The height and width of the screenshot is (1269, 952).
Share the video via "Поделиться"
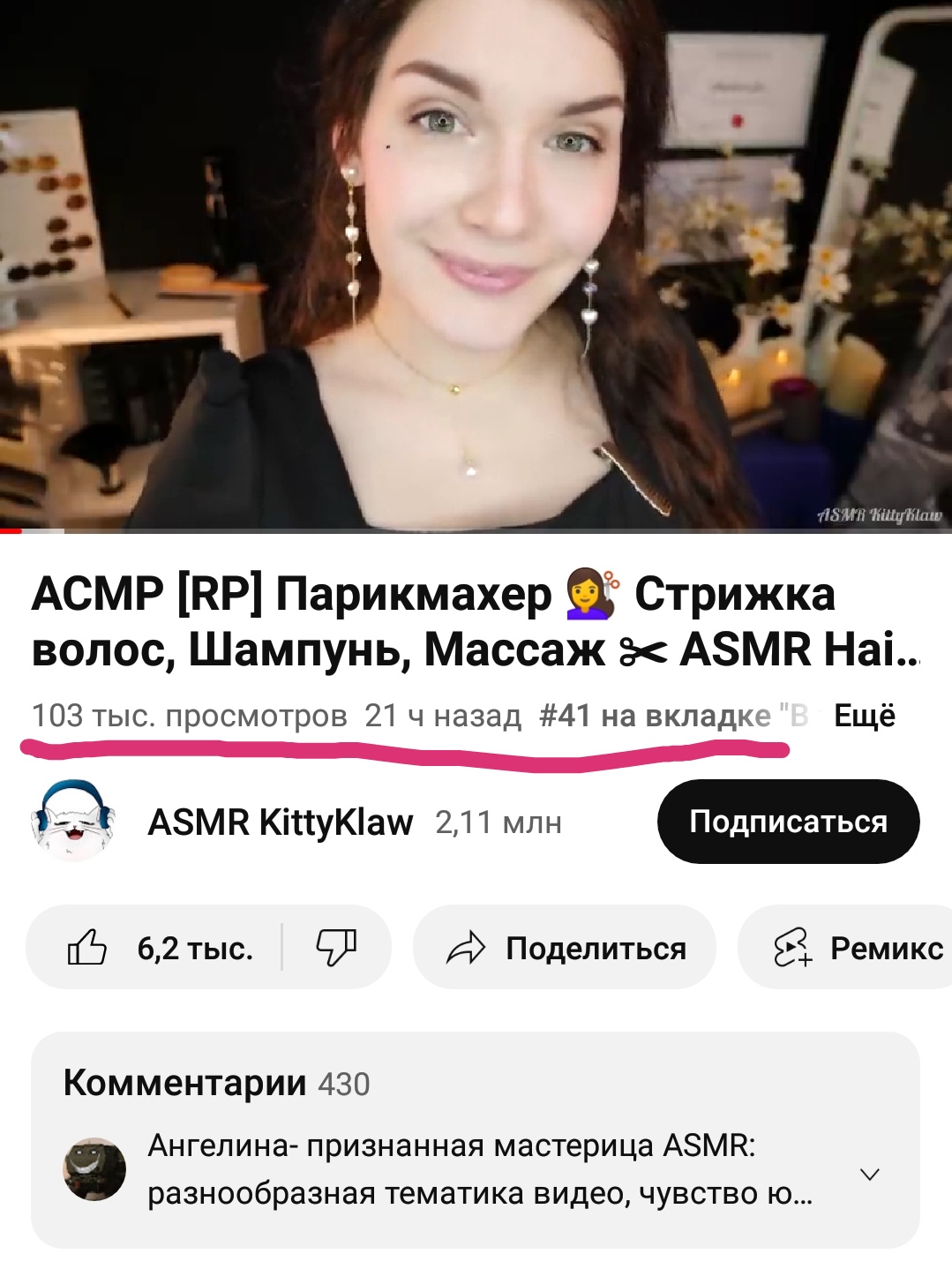[x=565, y=948]
